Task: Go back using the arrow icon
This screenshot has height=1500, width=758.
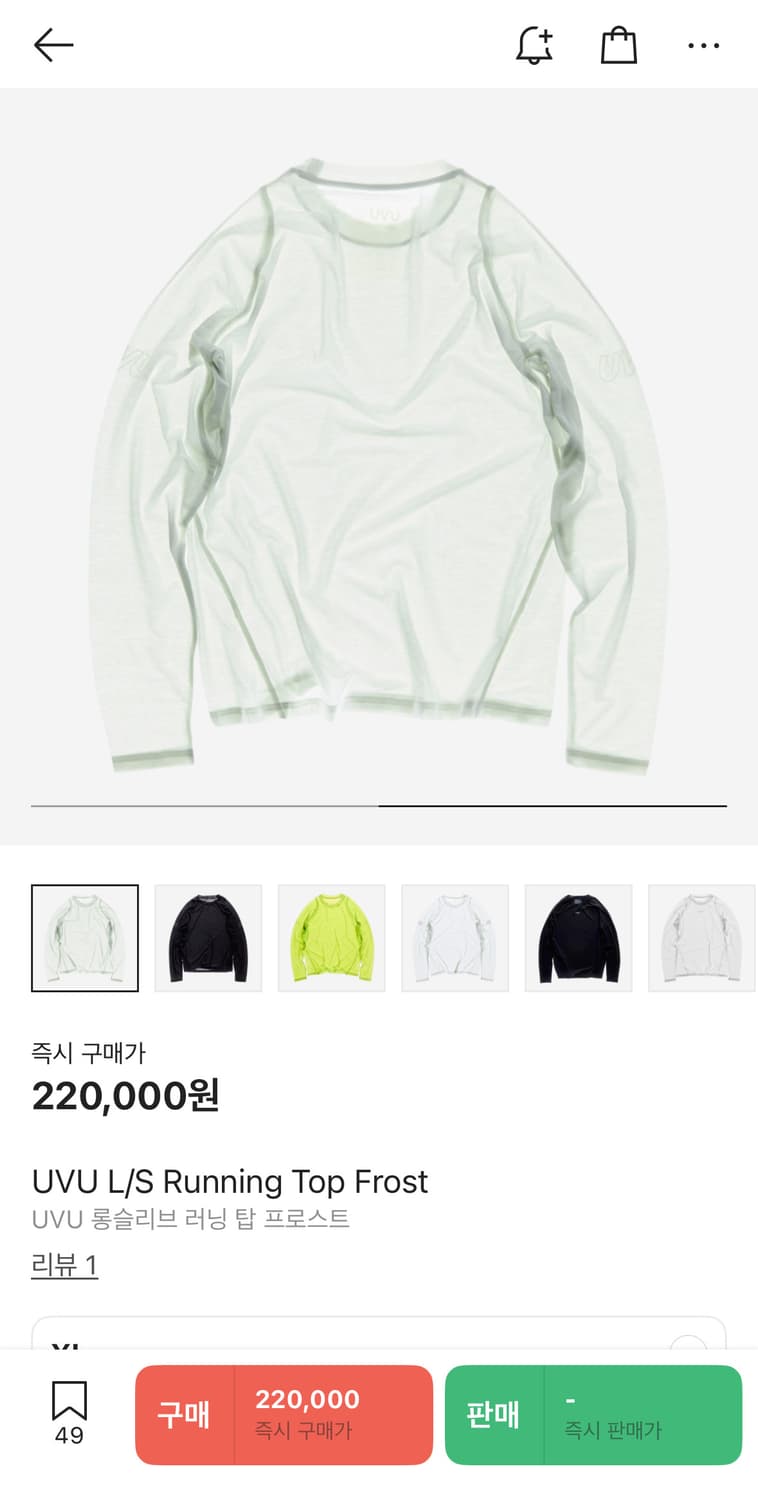Action: [53, 45]
